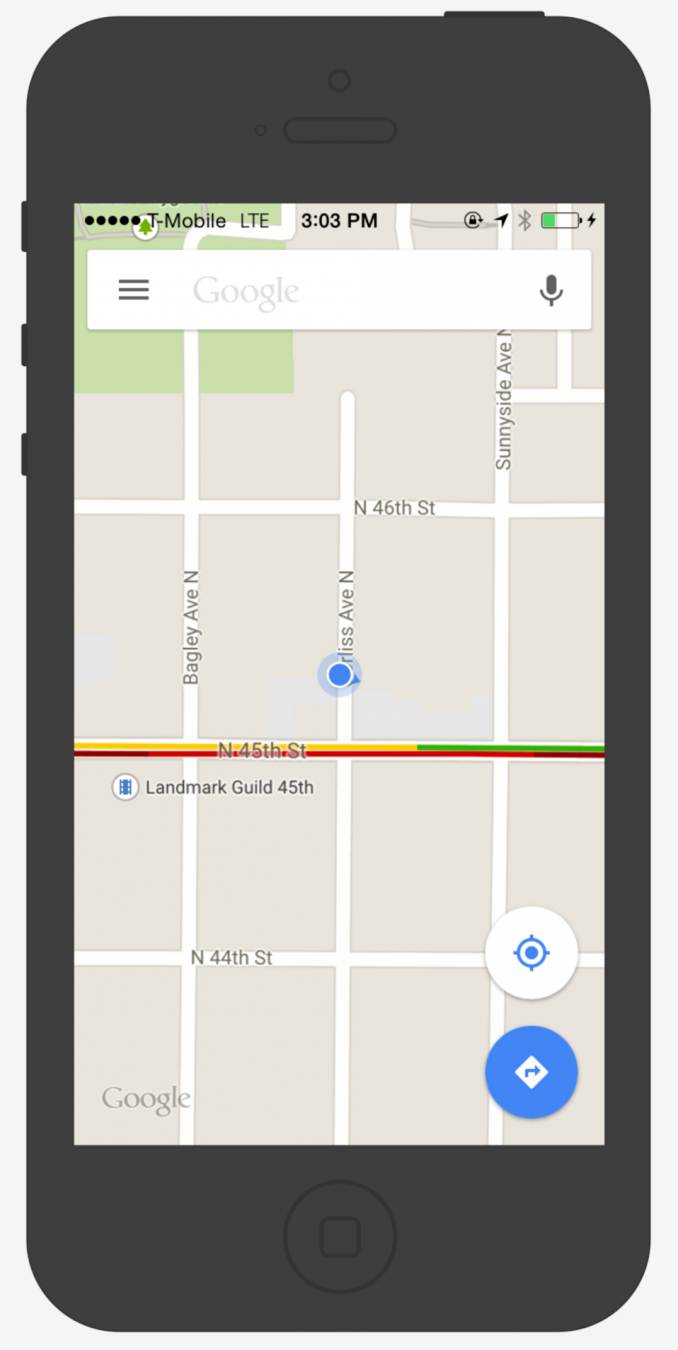Select the Landmark Guild 45th place marker
Viewport: 678px width, 1350px height.
[125, 787]
